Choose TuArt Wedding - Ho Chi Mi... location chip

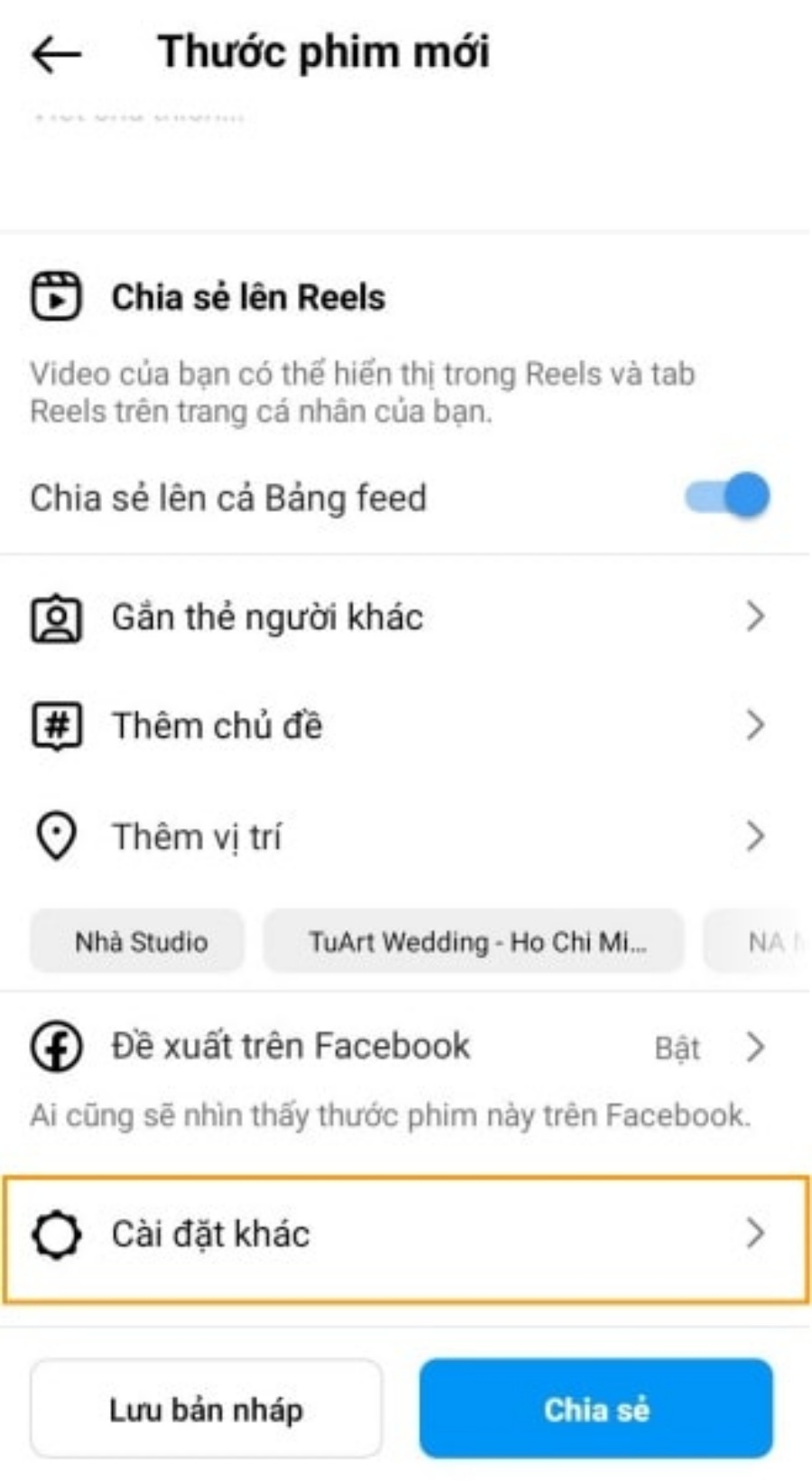point(475,942)
